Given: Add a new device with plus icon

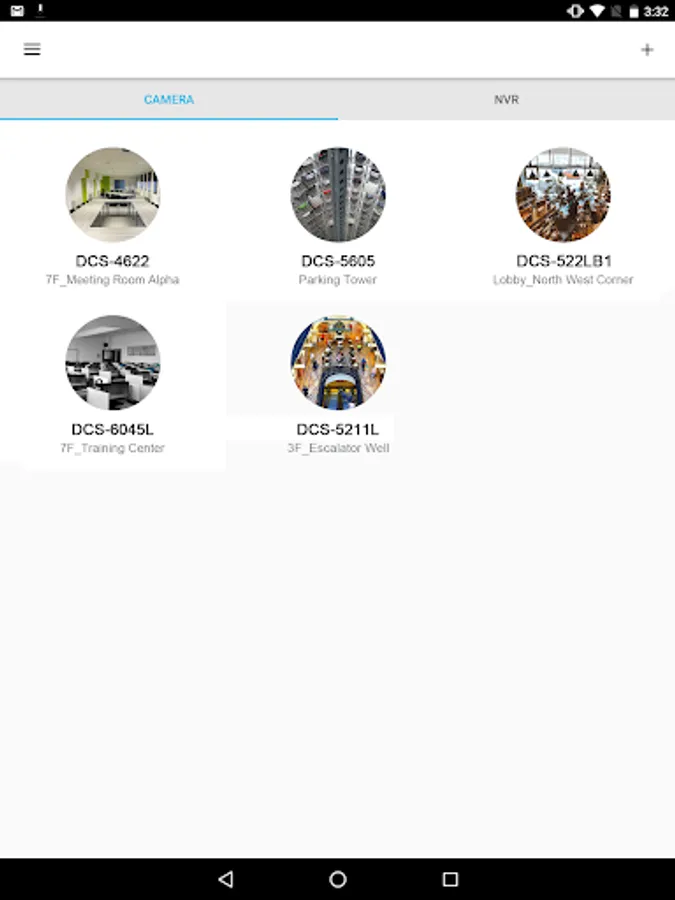Looking at the screenshot, I should (x=647, y=50).
